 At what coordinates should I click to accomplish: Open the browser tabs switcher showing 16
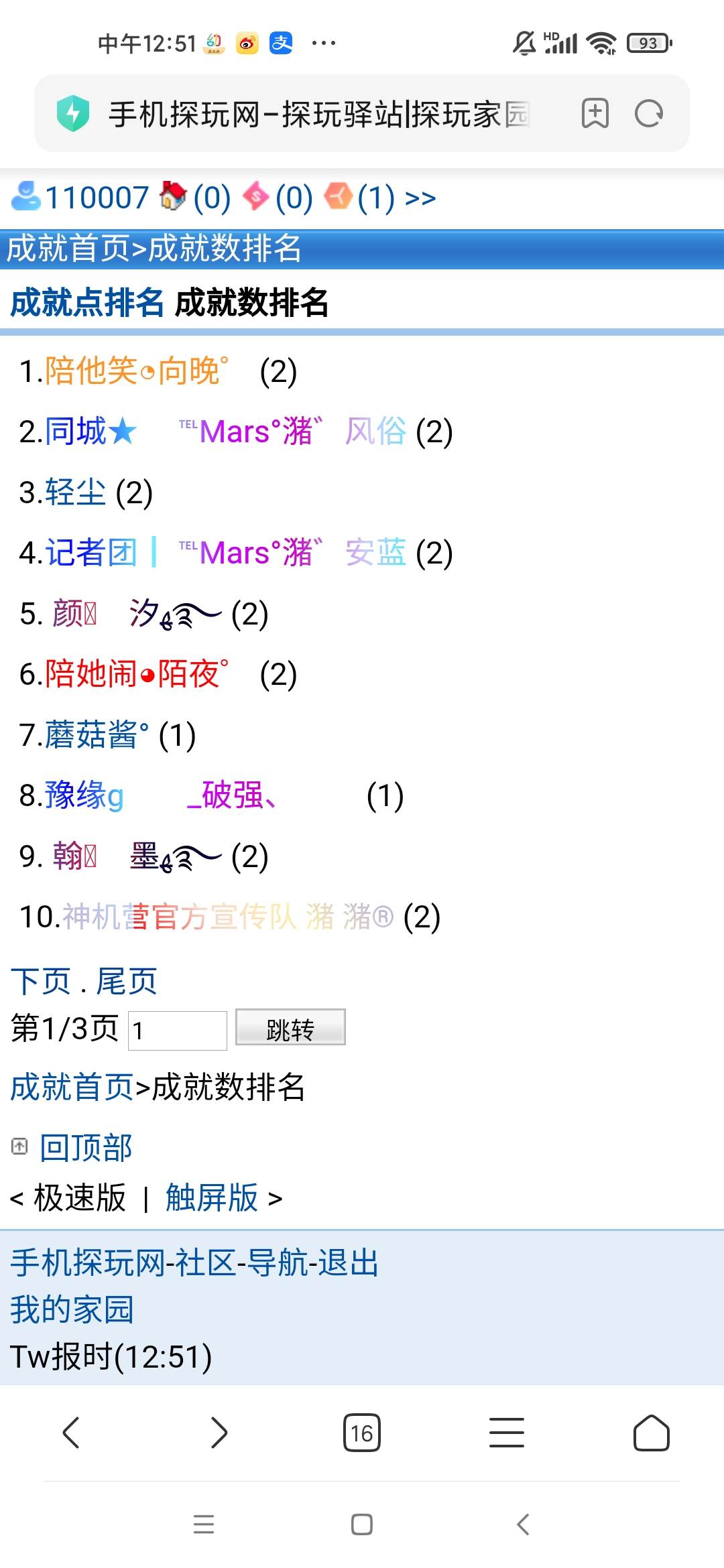(361, 1433)
